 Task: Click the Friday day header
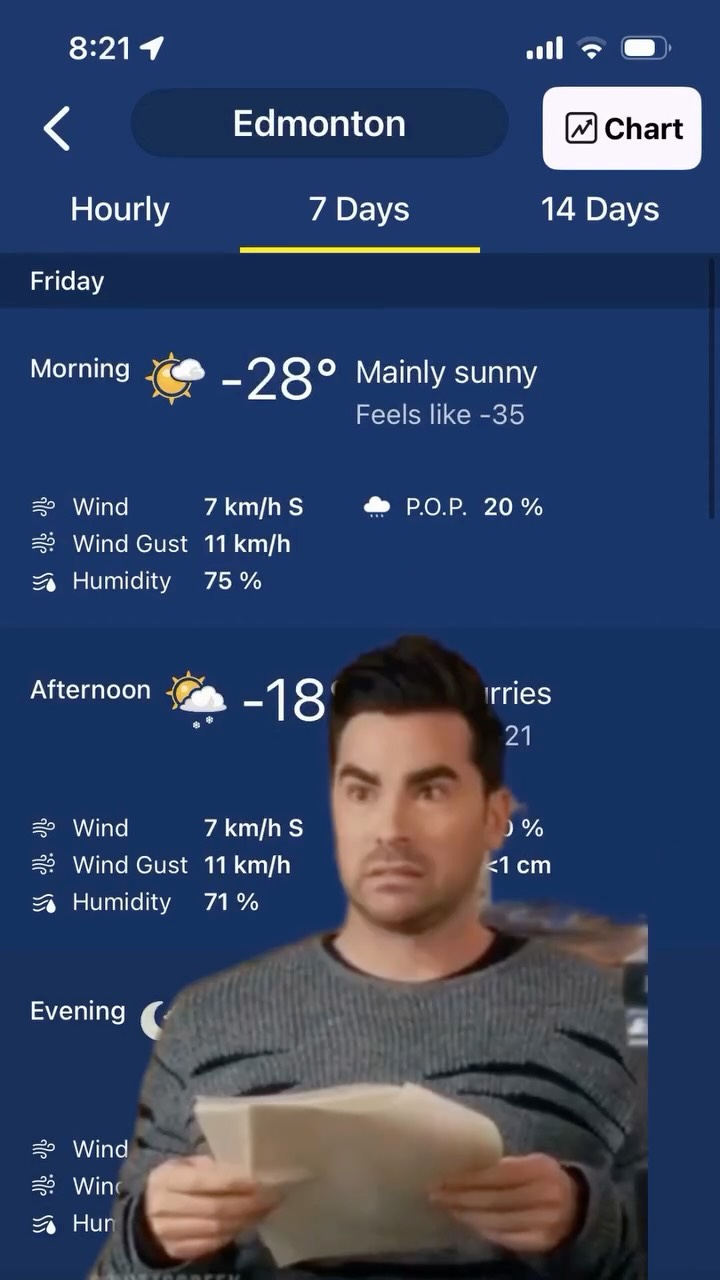click(66, 281)
